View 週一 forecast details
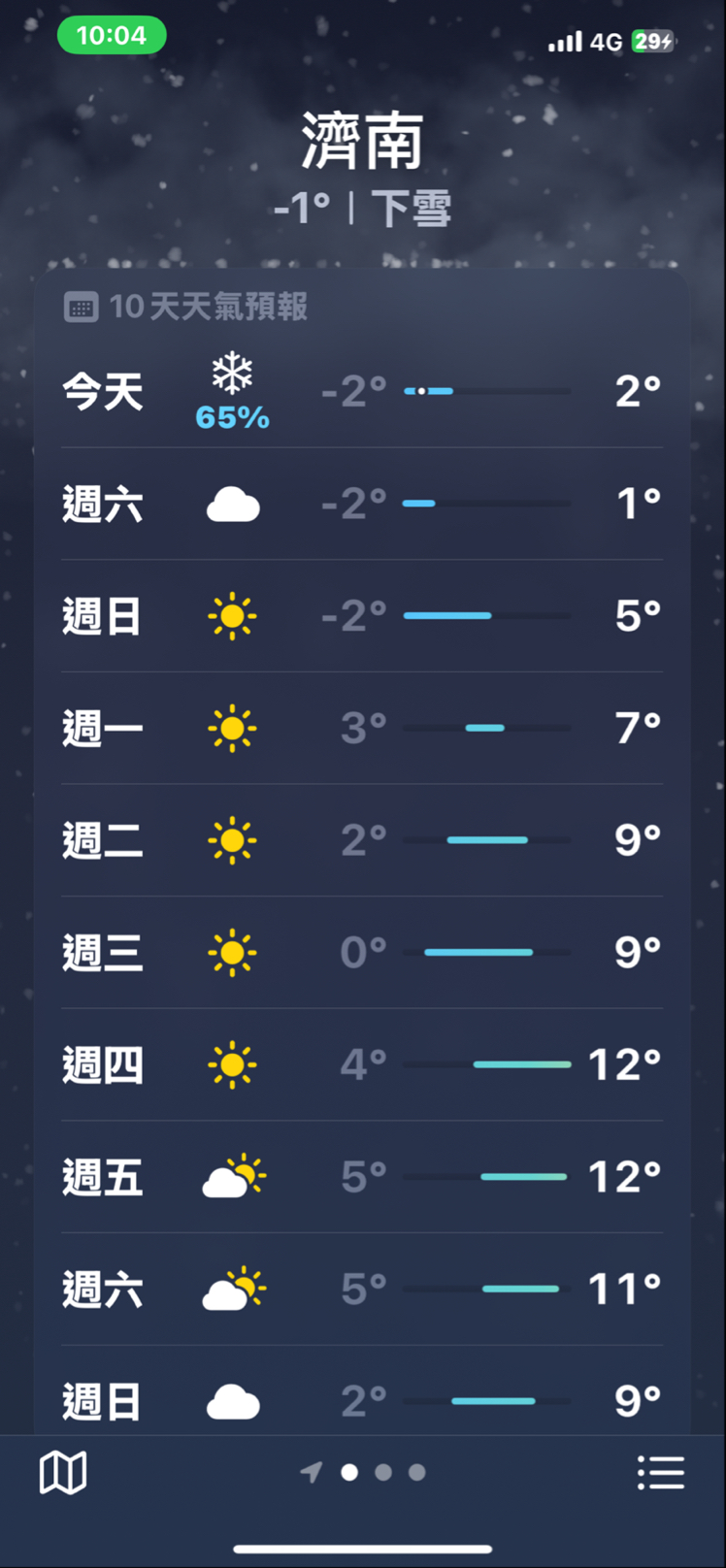 coord(361,728)
